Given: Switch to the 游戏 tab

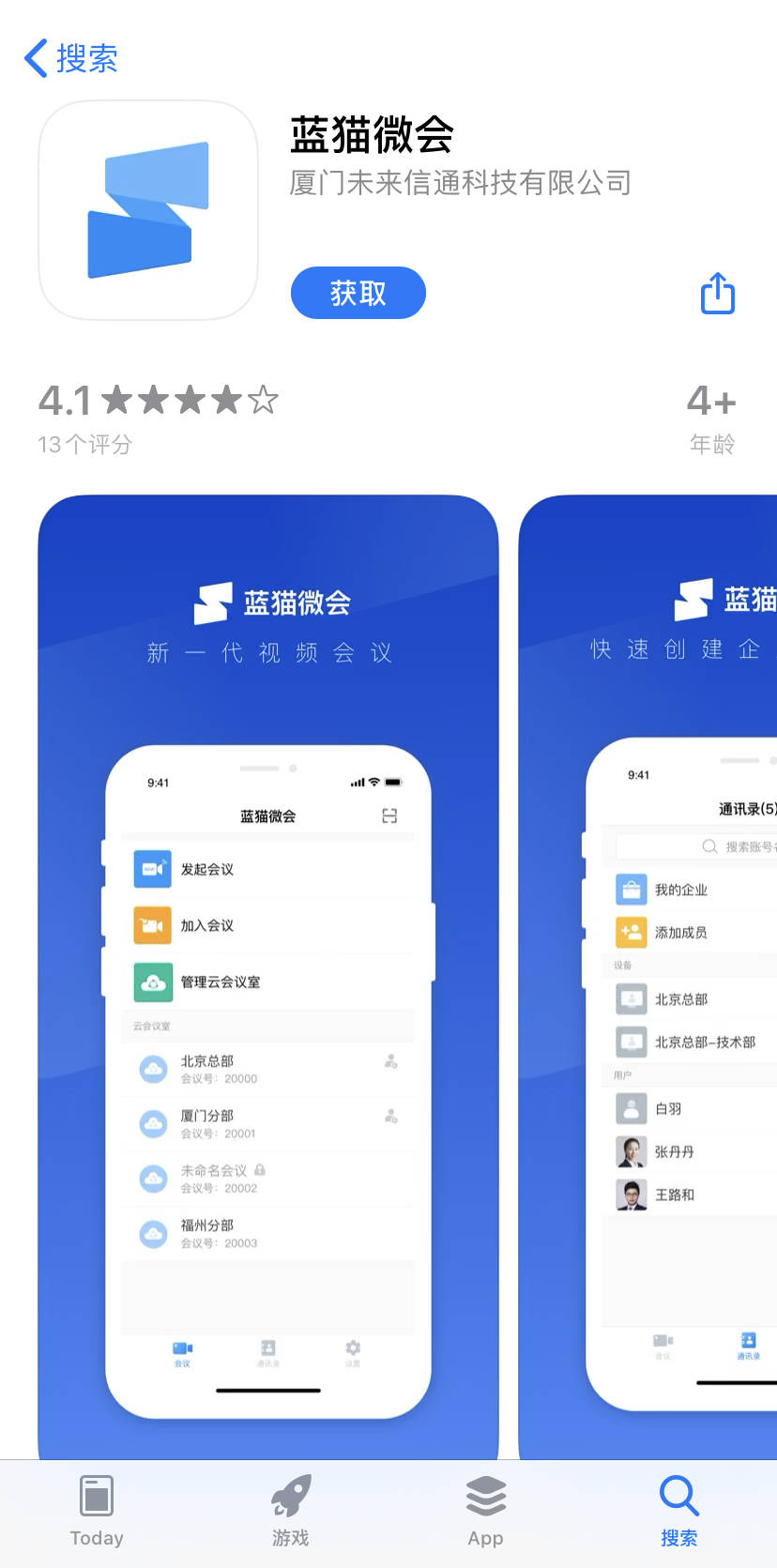Looking at the screenshot, I should click(x=291, y=1511).
